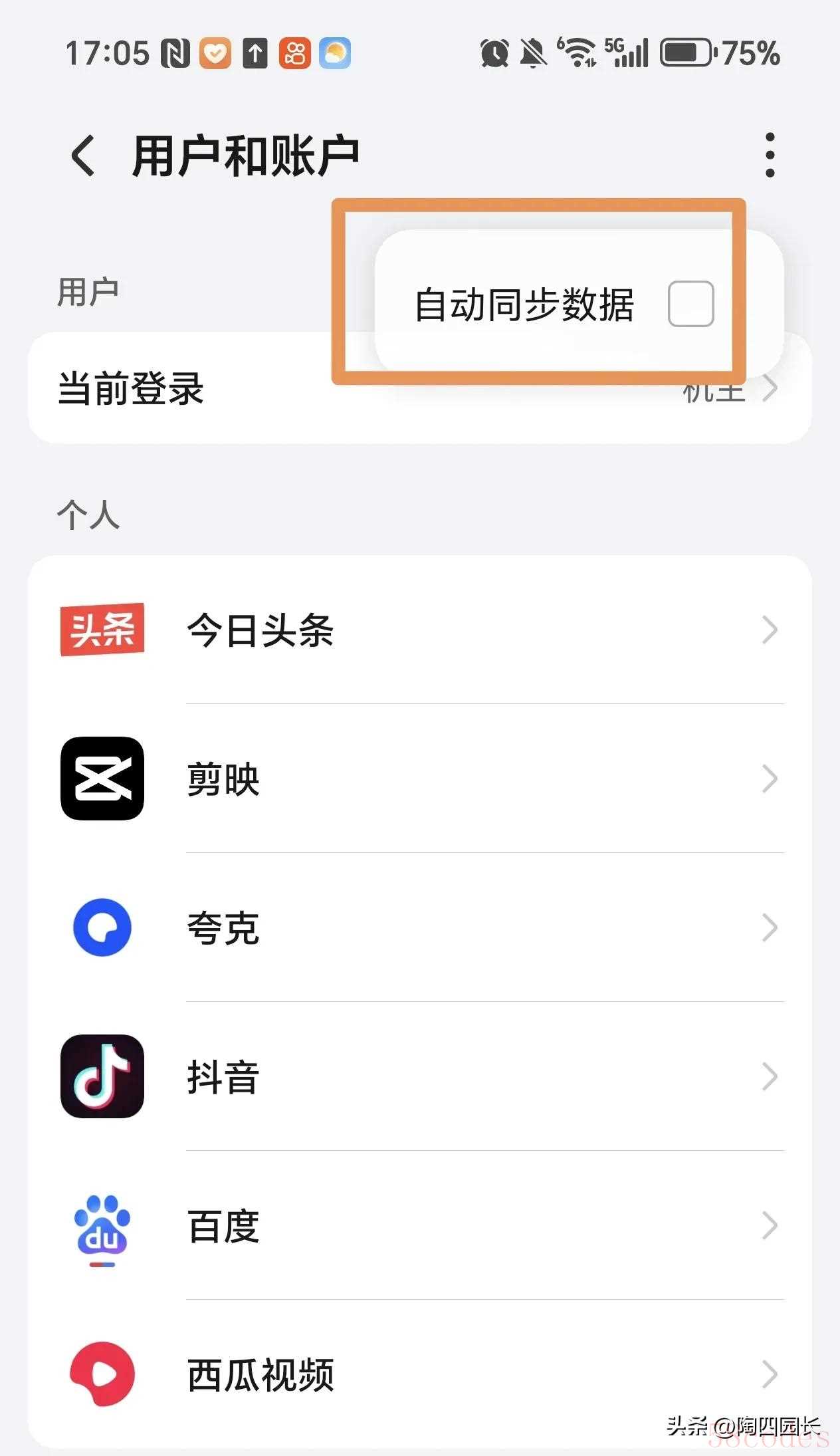This screenshot has width=840, height=1456.
Task: Open the three-dot overflow menu
Action: (x=770, y=156)
